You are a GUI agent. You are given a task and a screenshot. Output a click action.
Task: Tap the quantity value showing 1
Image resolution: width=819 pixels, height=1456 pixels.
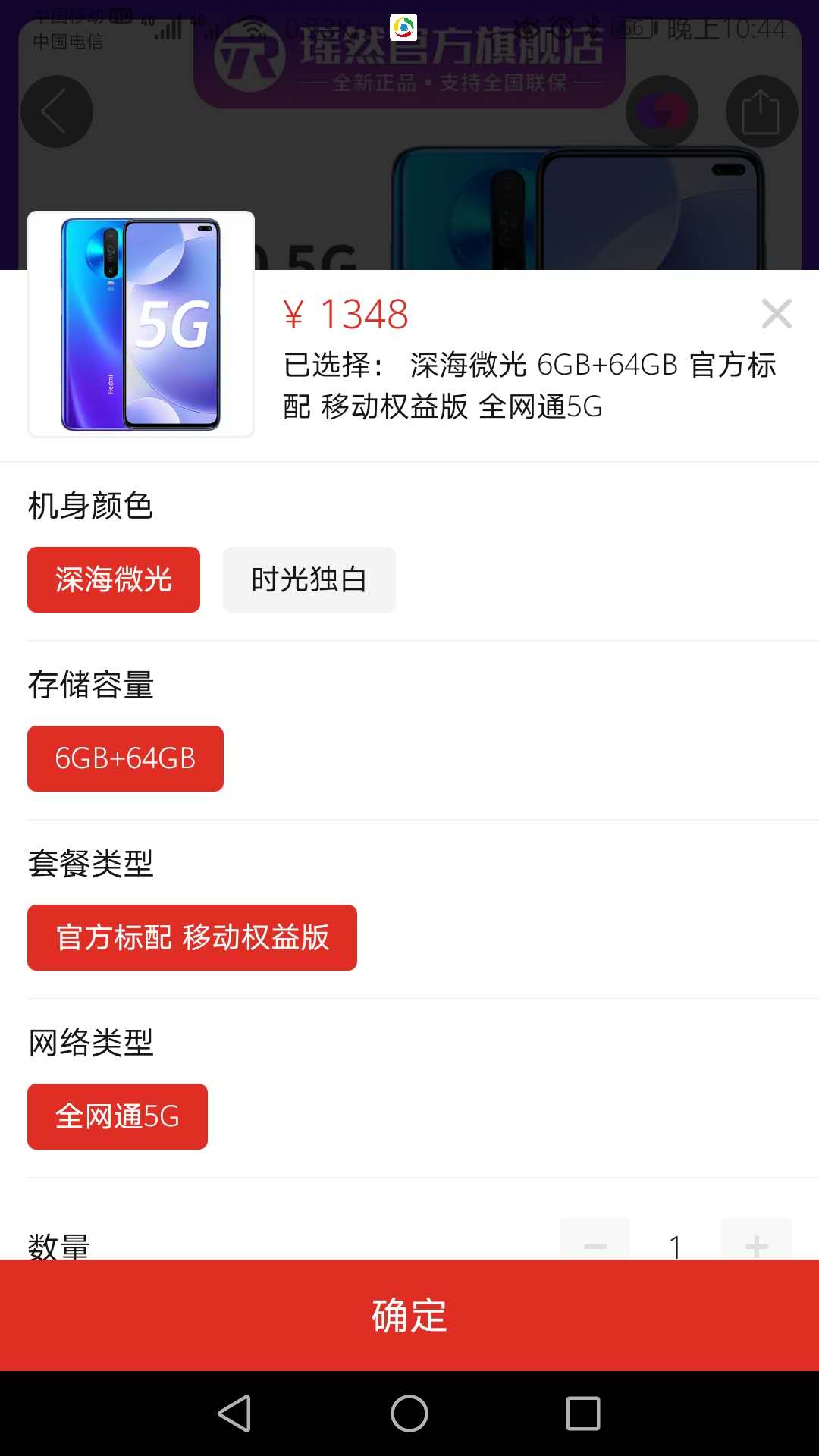click(675, 1241)
